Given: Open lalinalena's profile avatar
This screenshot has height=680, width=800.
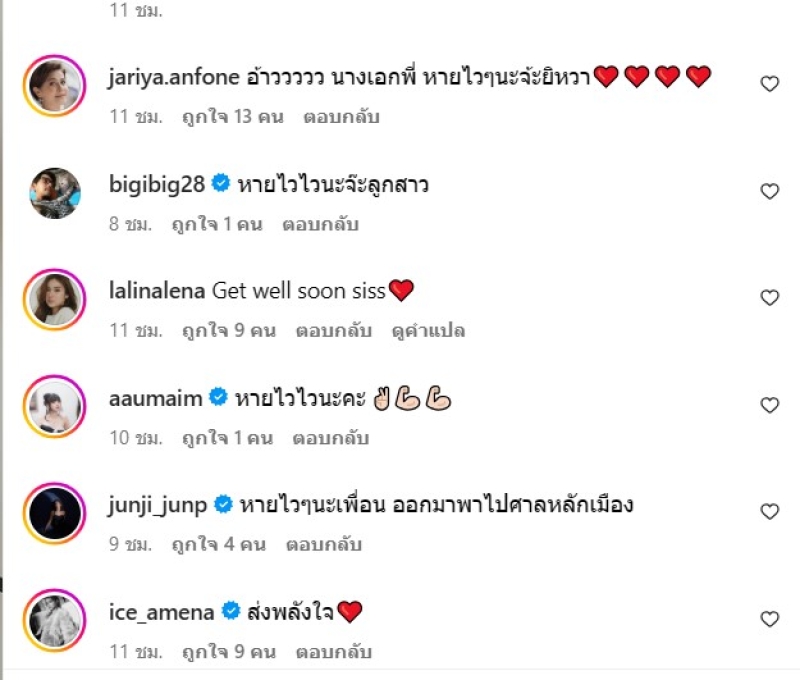Looking at the screenshot, I should tap(54, 298).
